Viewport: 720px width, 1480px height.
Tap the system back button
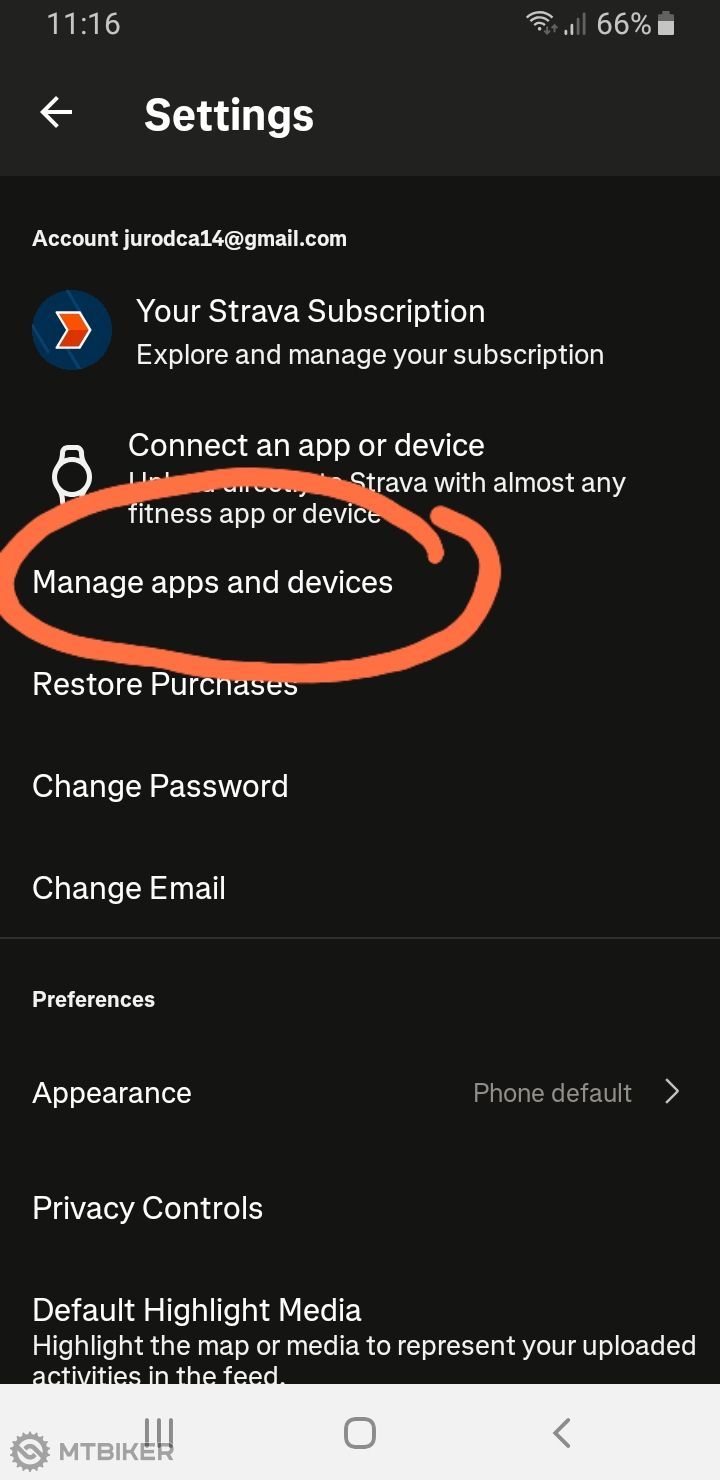[x=562, y=1432]
